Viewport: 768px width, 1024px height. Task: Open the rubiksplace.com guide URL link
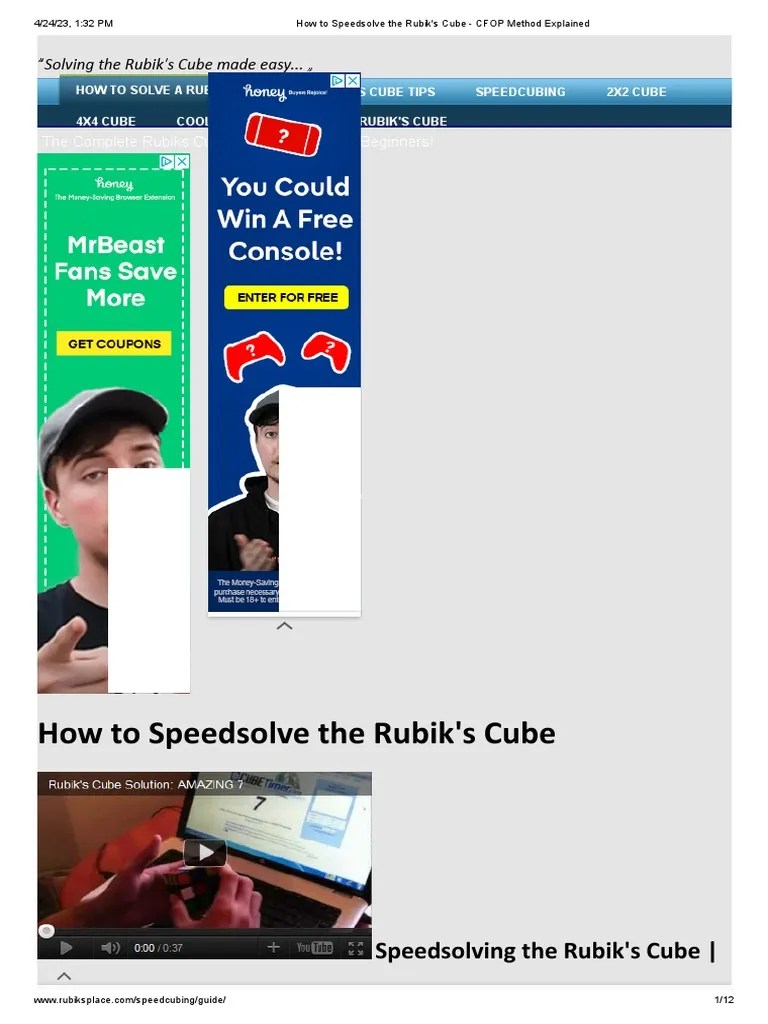130,998
